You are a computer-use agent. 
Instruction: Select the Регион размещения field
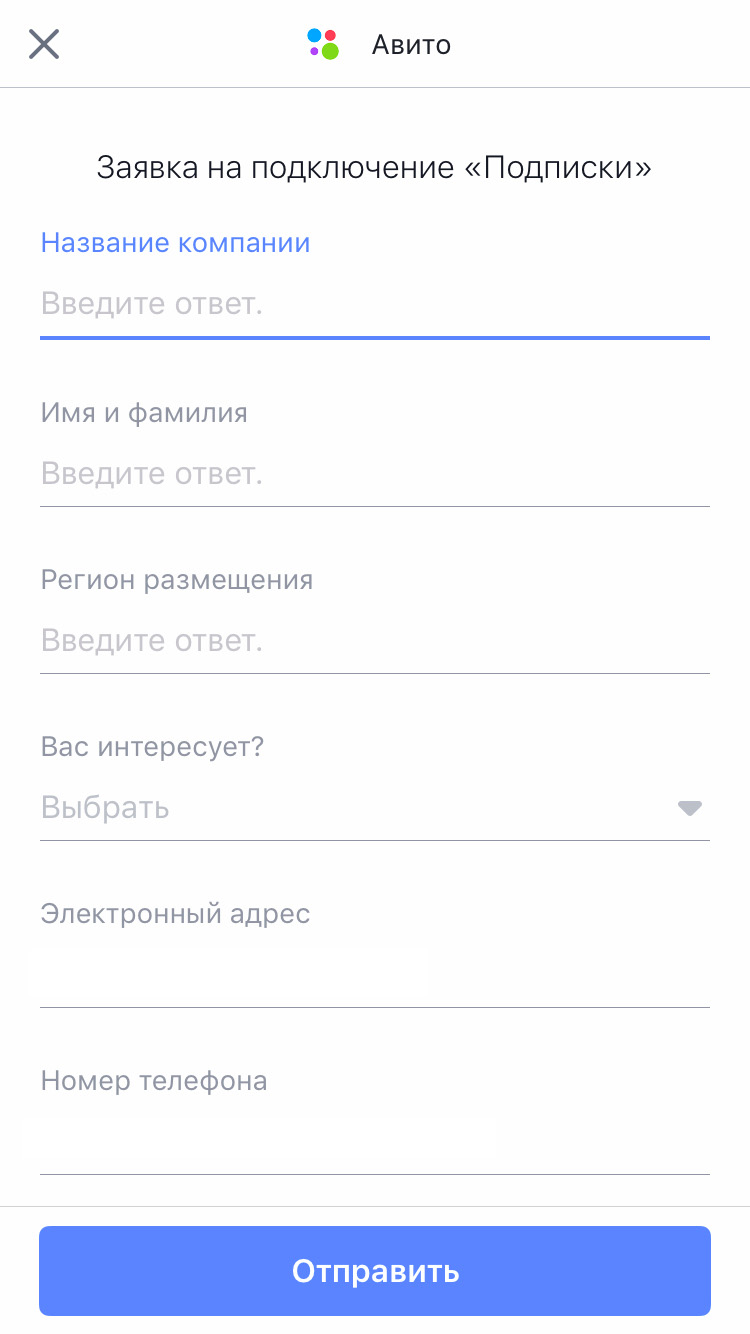pos(375,640)
